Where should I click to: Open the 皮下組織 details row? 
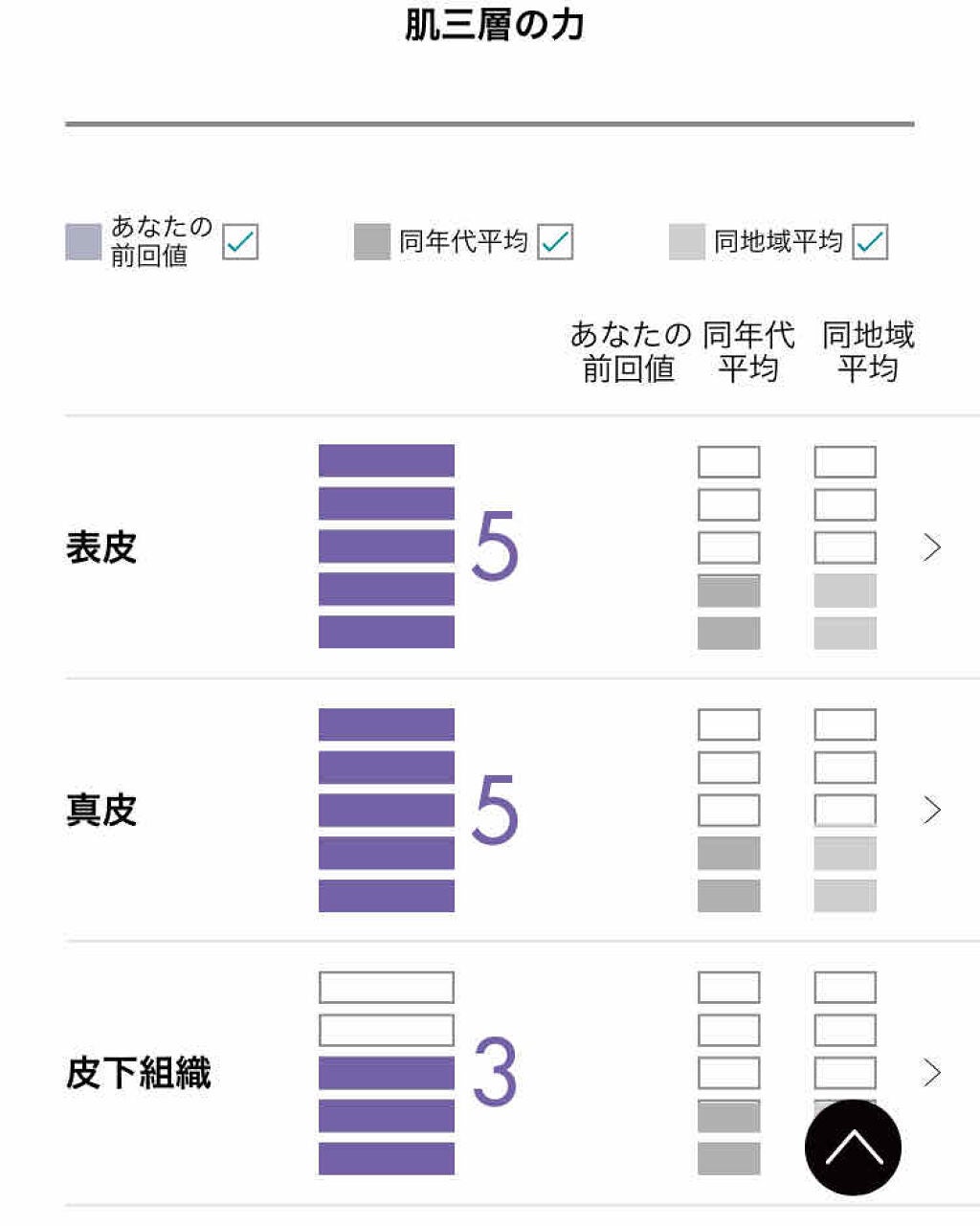(x=523, y=1073)
